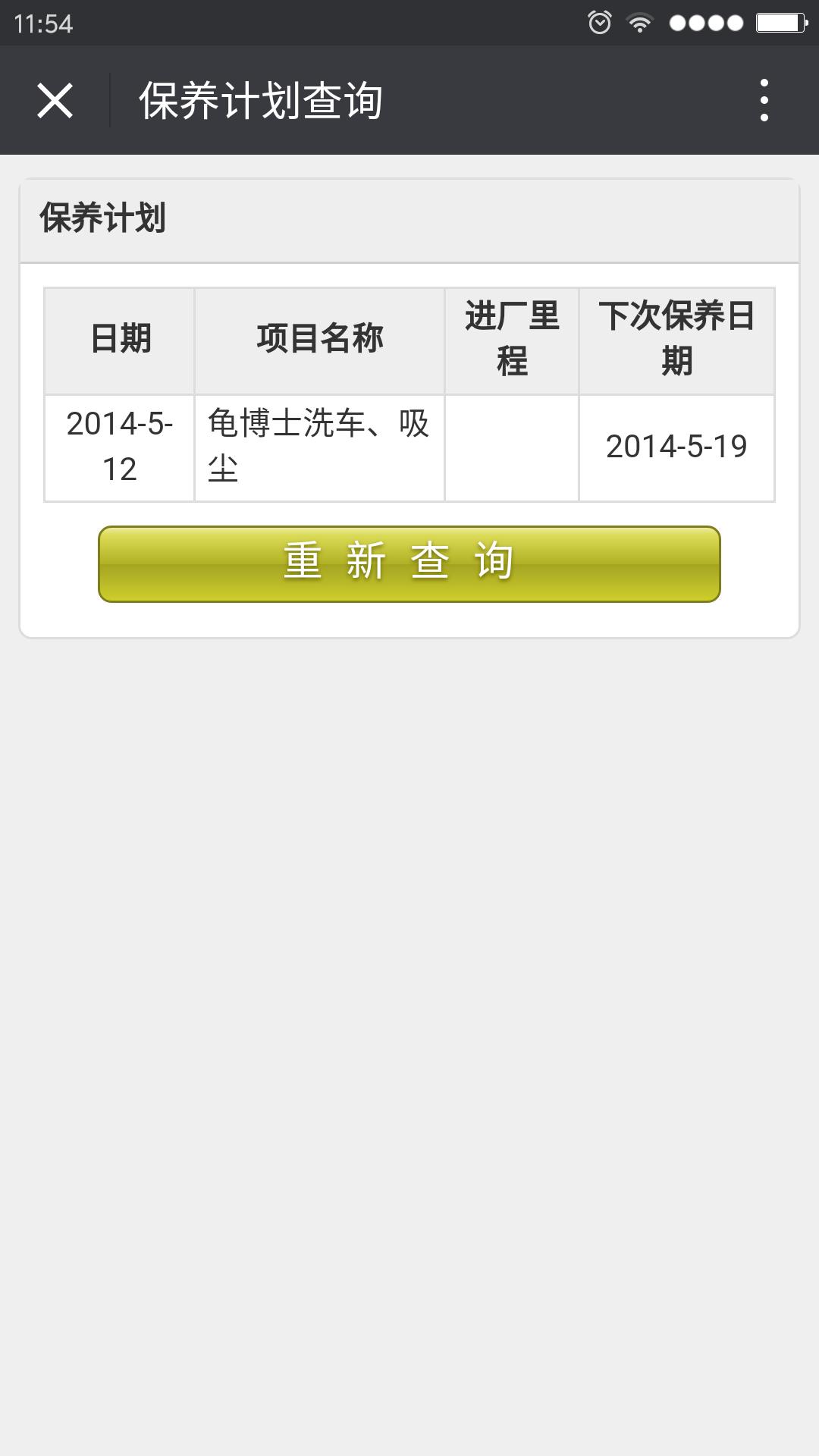Tap the 重新查询 button
The width and height of the screenshot is (819, 1456).
pos(409,564)
